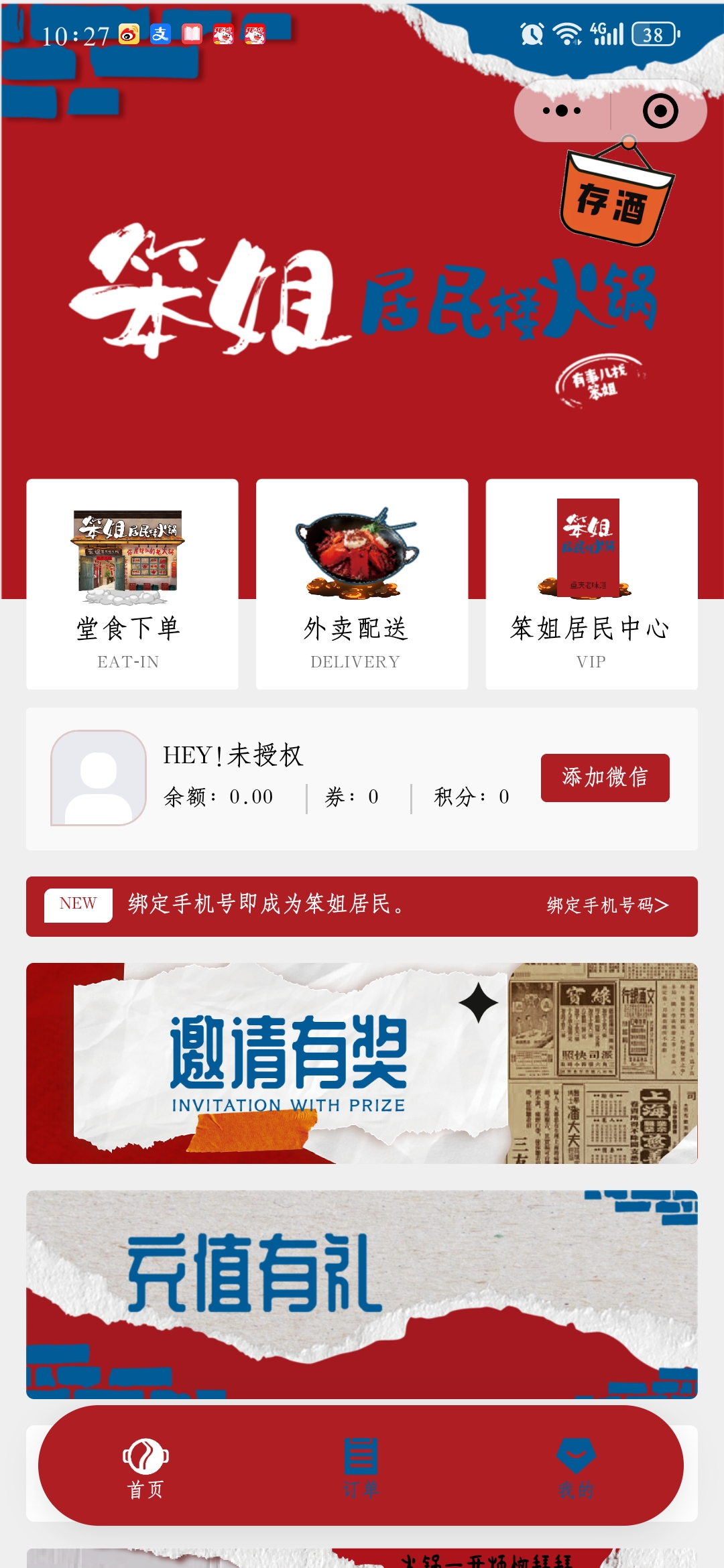This screenshot has width=724, height=1568.
Task: Open the 邀请有奖 invitation banner
Action: [x=361, y=1063]
